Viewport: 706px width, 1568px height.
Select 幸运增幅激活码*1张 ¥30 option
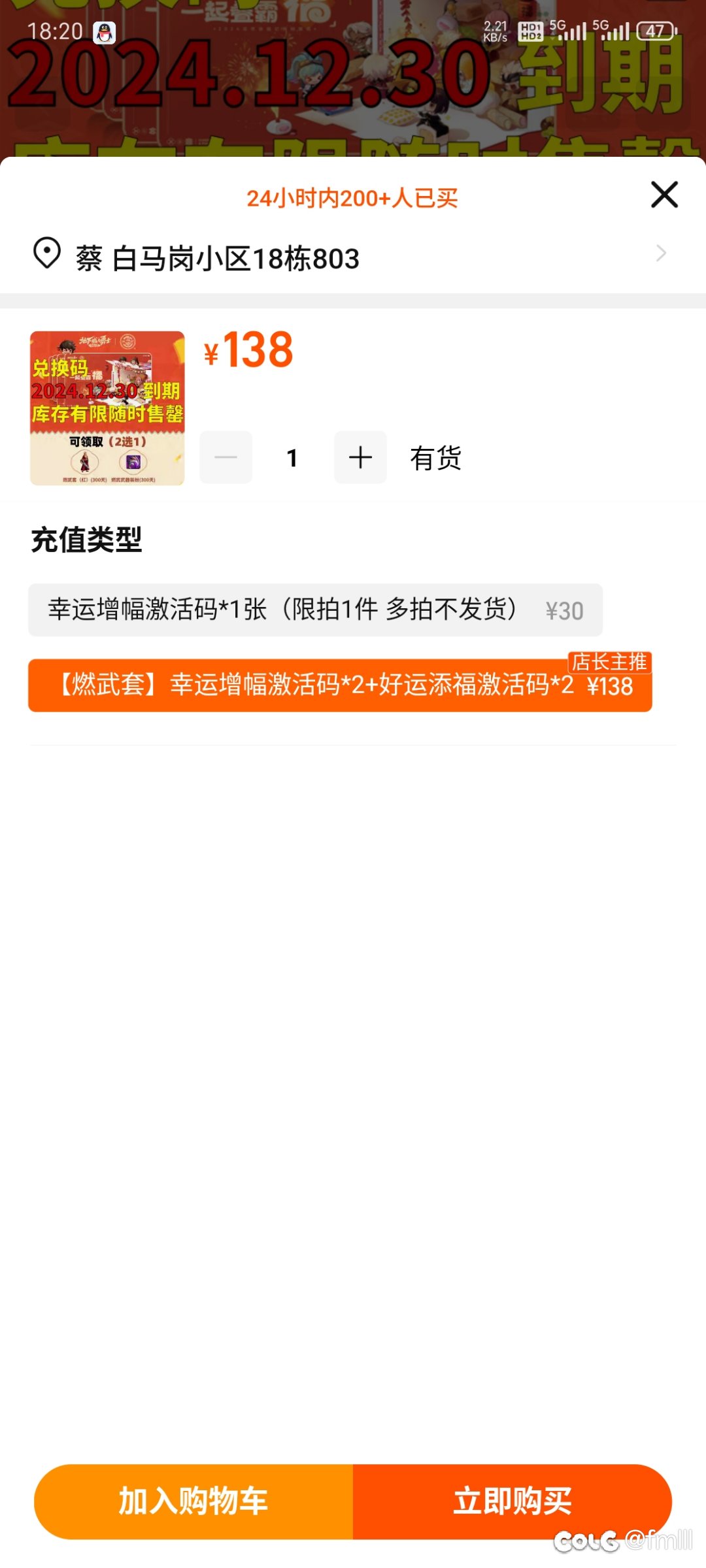tap(315, 610)
